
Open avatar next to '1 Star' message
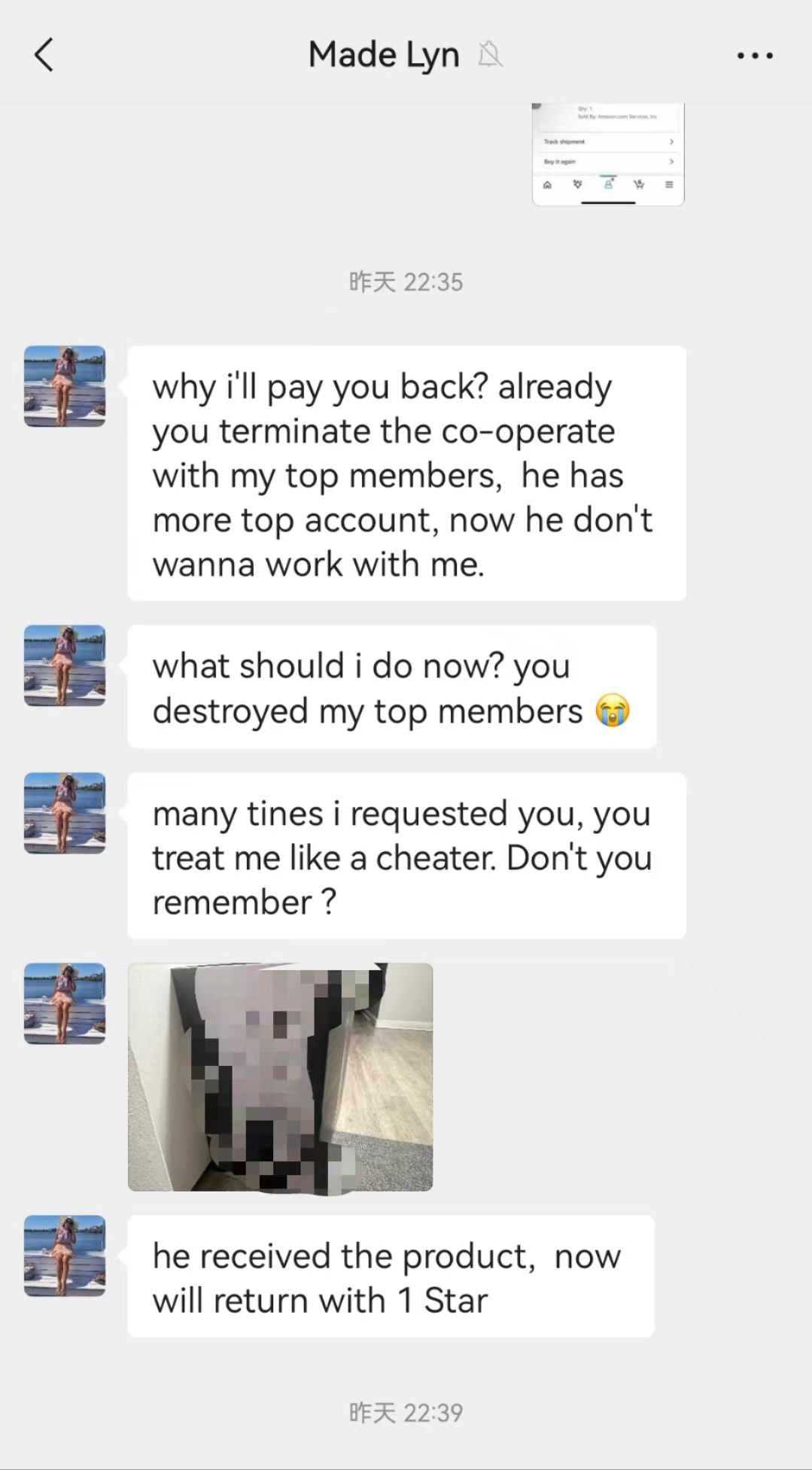[x=65, y=1255]
